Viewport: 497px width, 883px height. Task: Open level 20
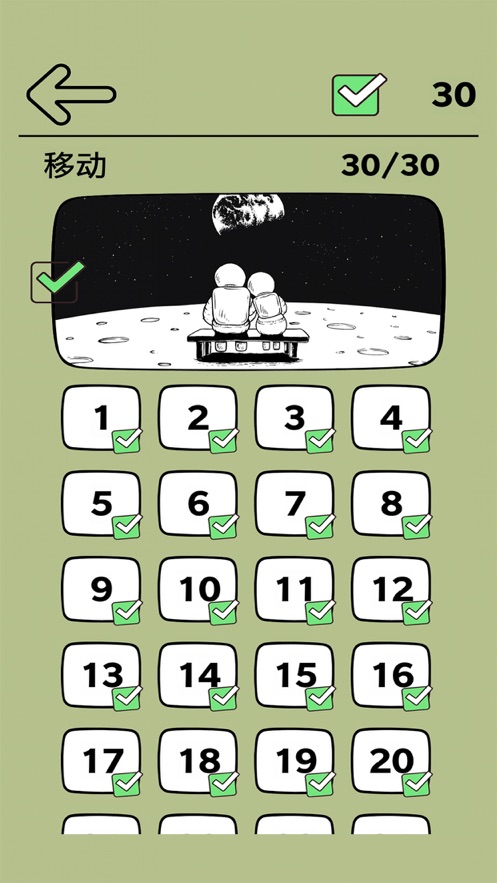(x=391, y=761)
